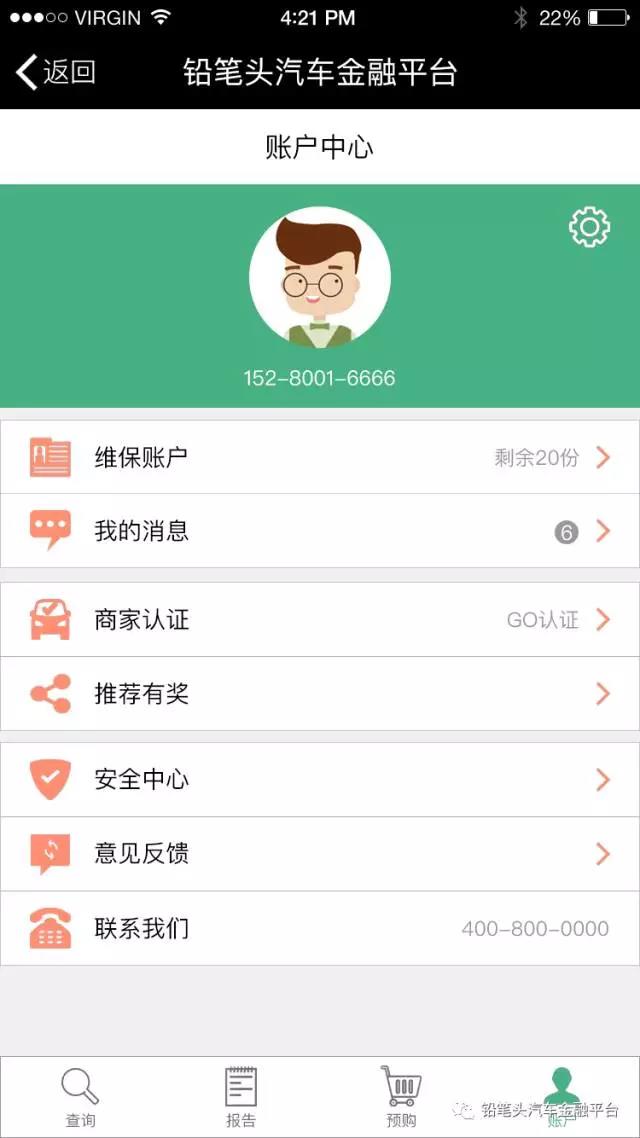Open 商家认证 merchant certification
Screen dimensions: 640x1138
(x=320, y=620)
